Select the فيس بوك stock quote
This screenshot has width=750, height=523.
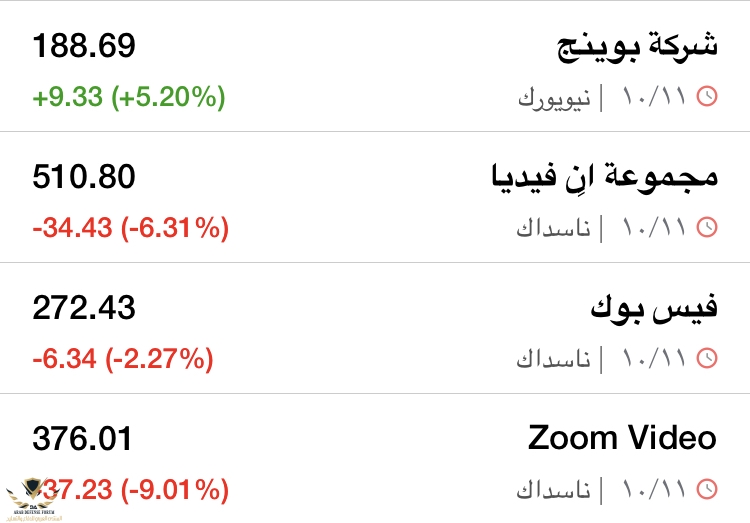pos(375,328)
